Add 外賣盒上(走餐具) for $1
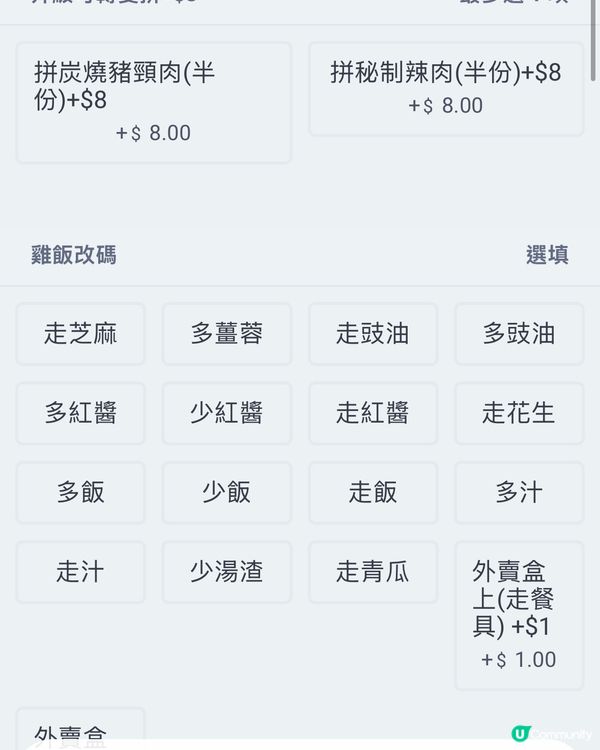The width and height of the screenshot is (600, 750). click(519, 615)
